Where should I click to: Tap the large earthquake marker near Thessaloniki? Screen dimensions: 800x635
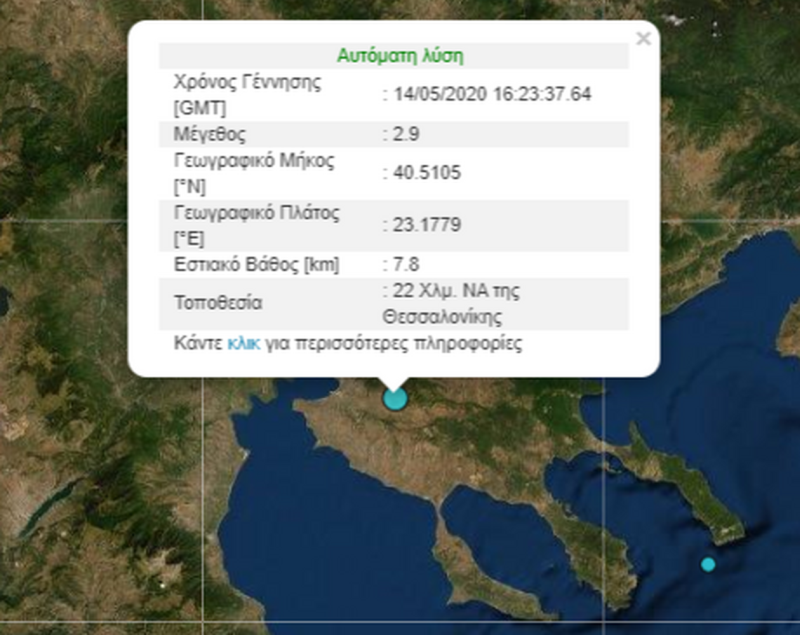pyautogui.click(x=396, y=399)
